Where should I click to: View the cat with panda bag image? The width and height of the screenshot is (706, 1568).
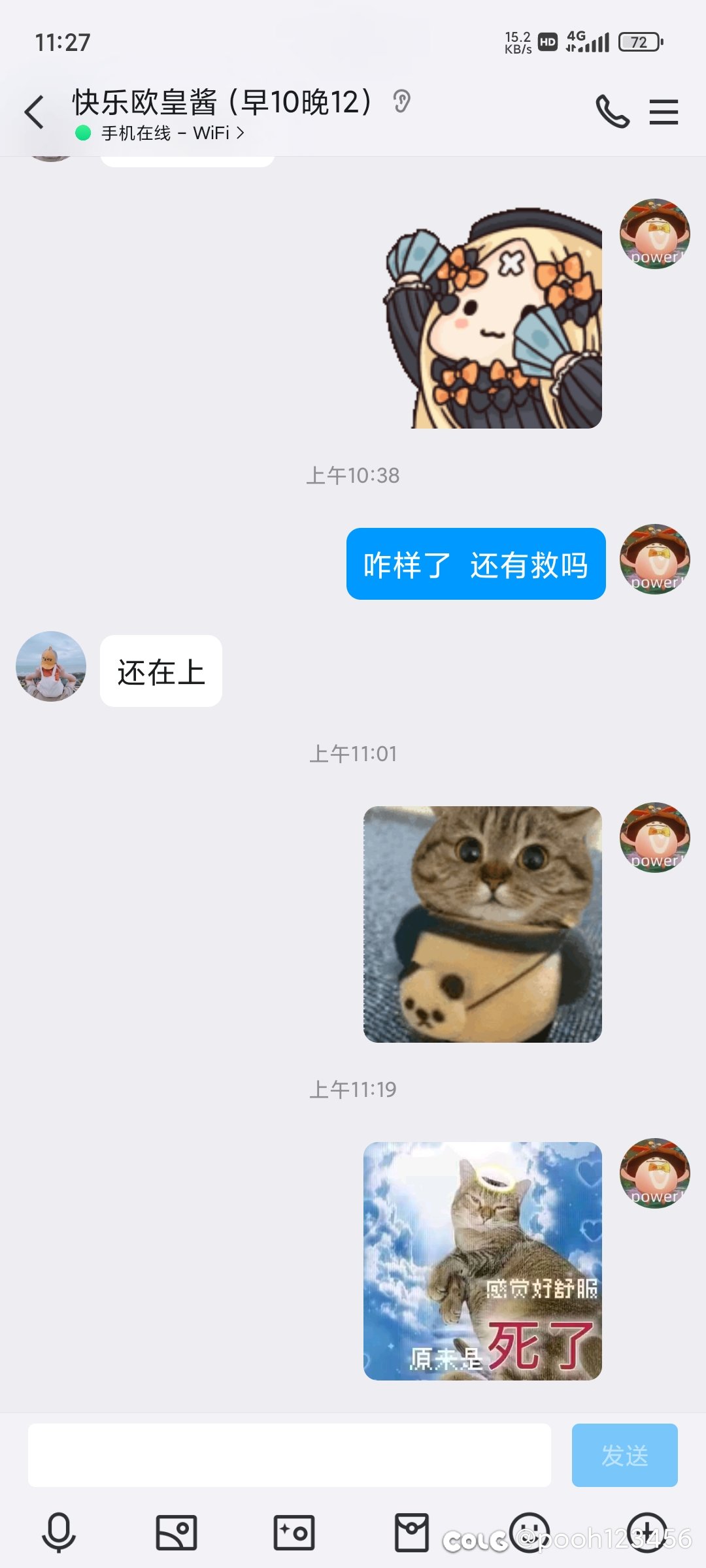click(x=482, y=924)
